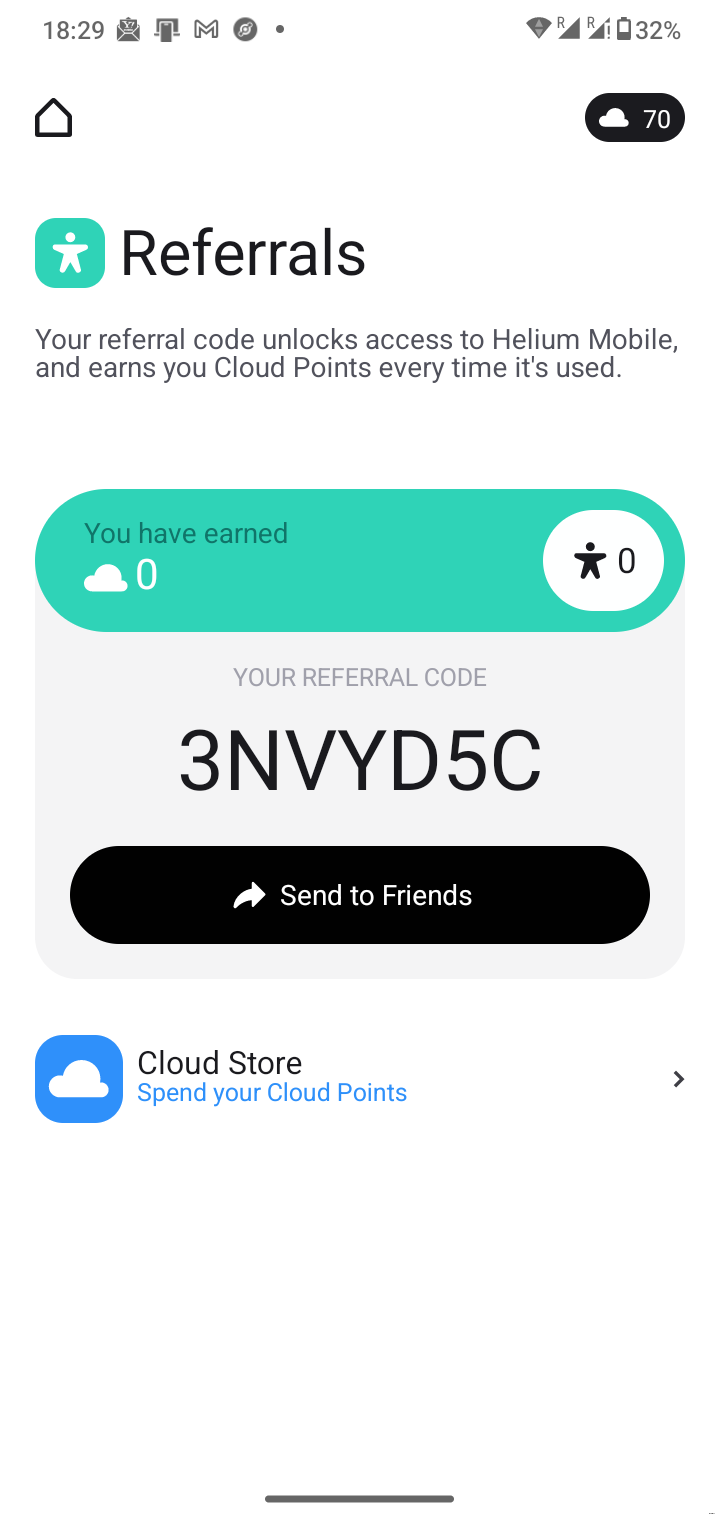Tap the Home icon at top left
Screen dimensions: 720x1520
click(x=53, y=117)
